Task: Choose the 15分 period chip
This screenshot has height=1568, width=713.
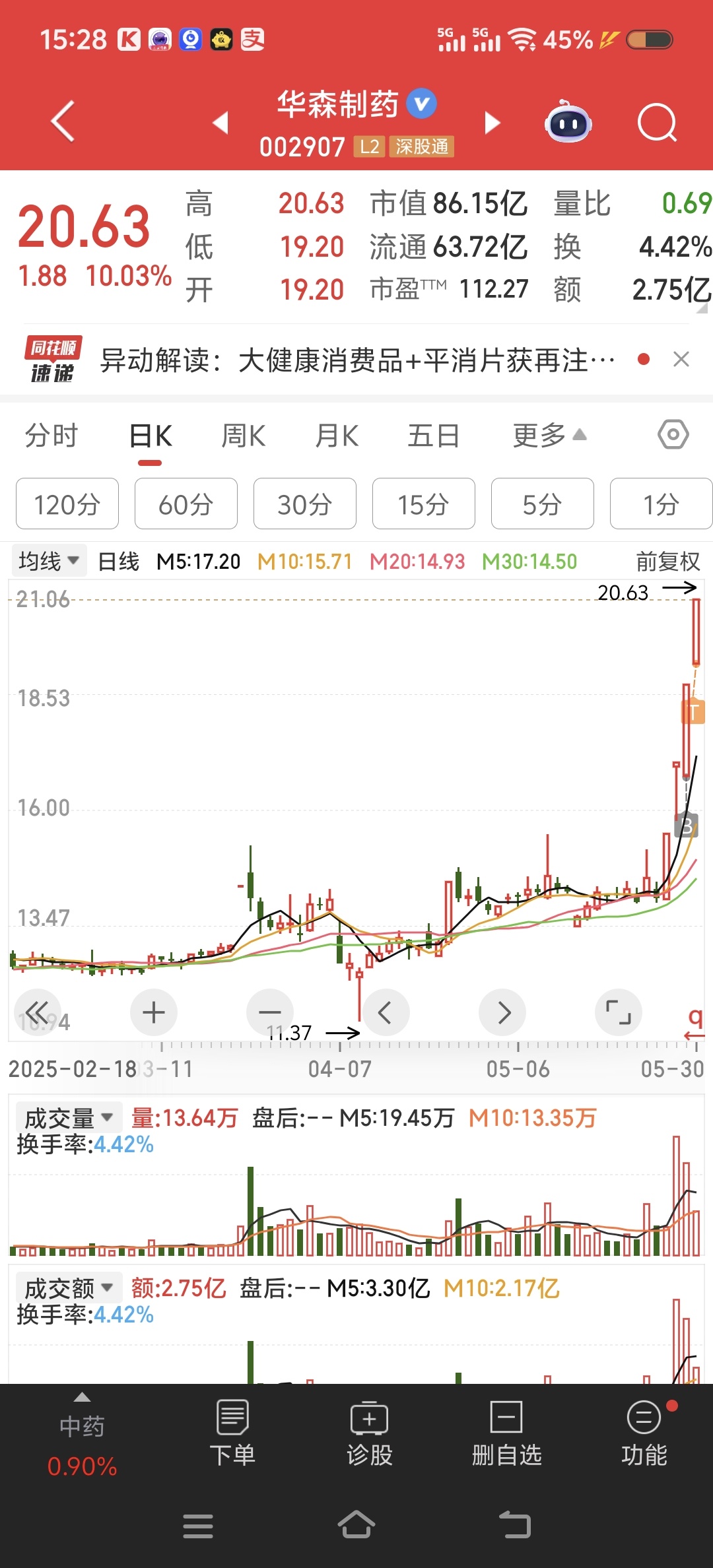Action: point(423,504)
